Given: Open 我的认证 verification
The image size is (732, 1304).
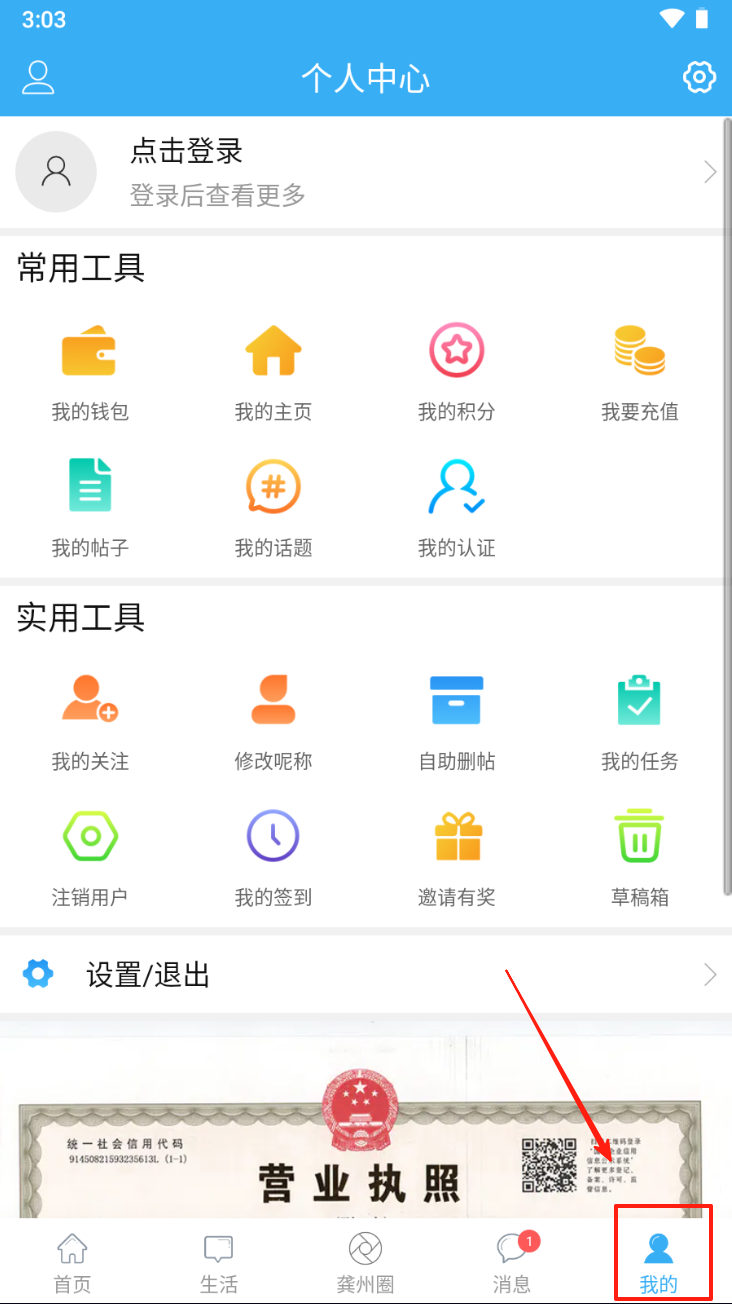Looking at the screenshot, I should point(456,506).
